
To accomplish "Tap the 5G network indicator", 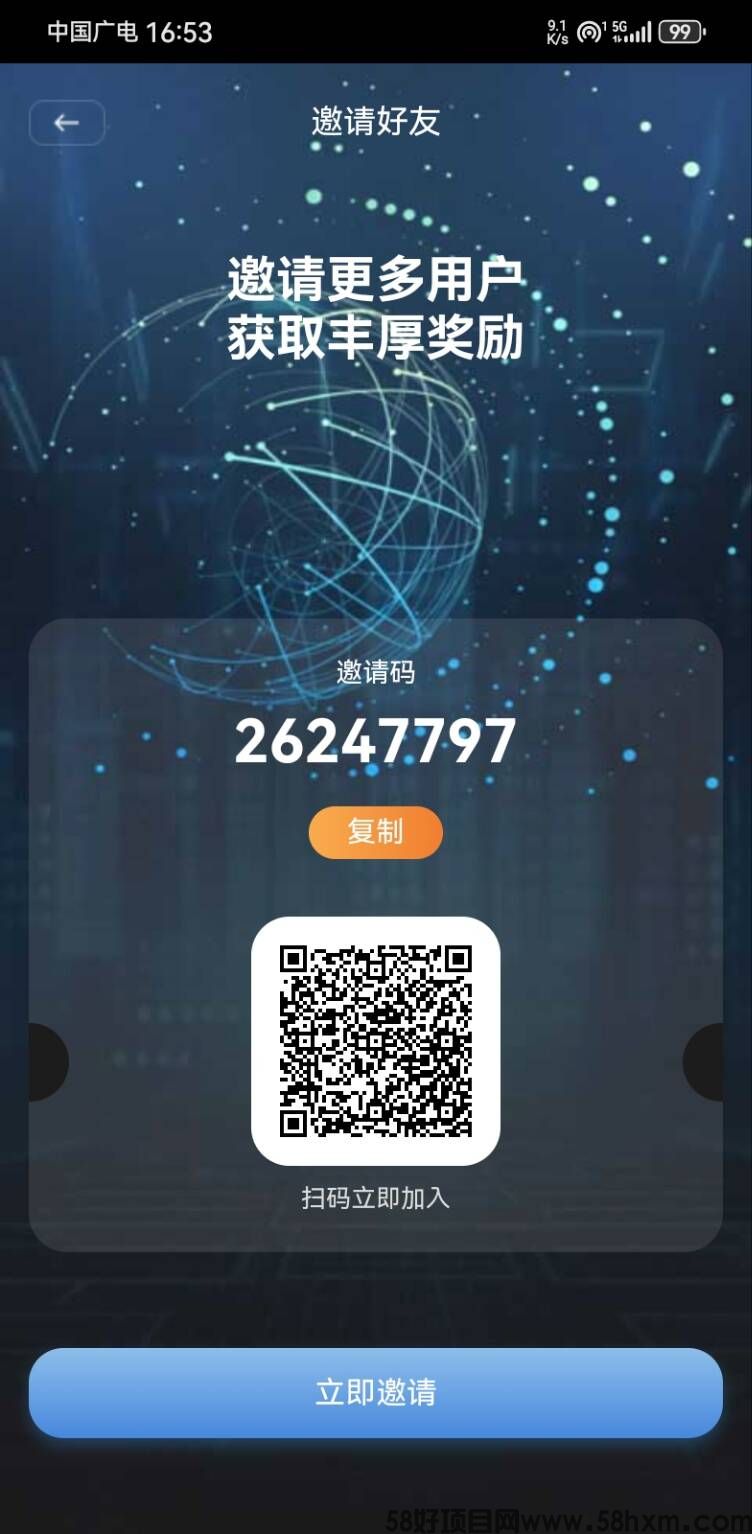I will (x=618, y=27).
